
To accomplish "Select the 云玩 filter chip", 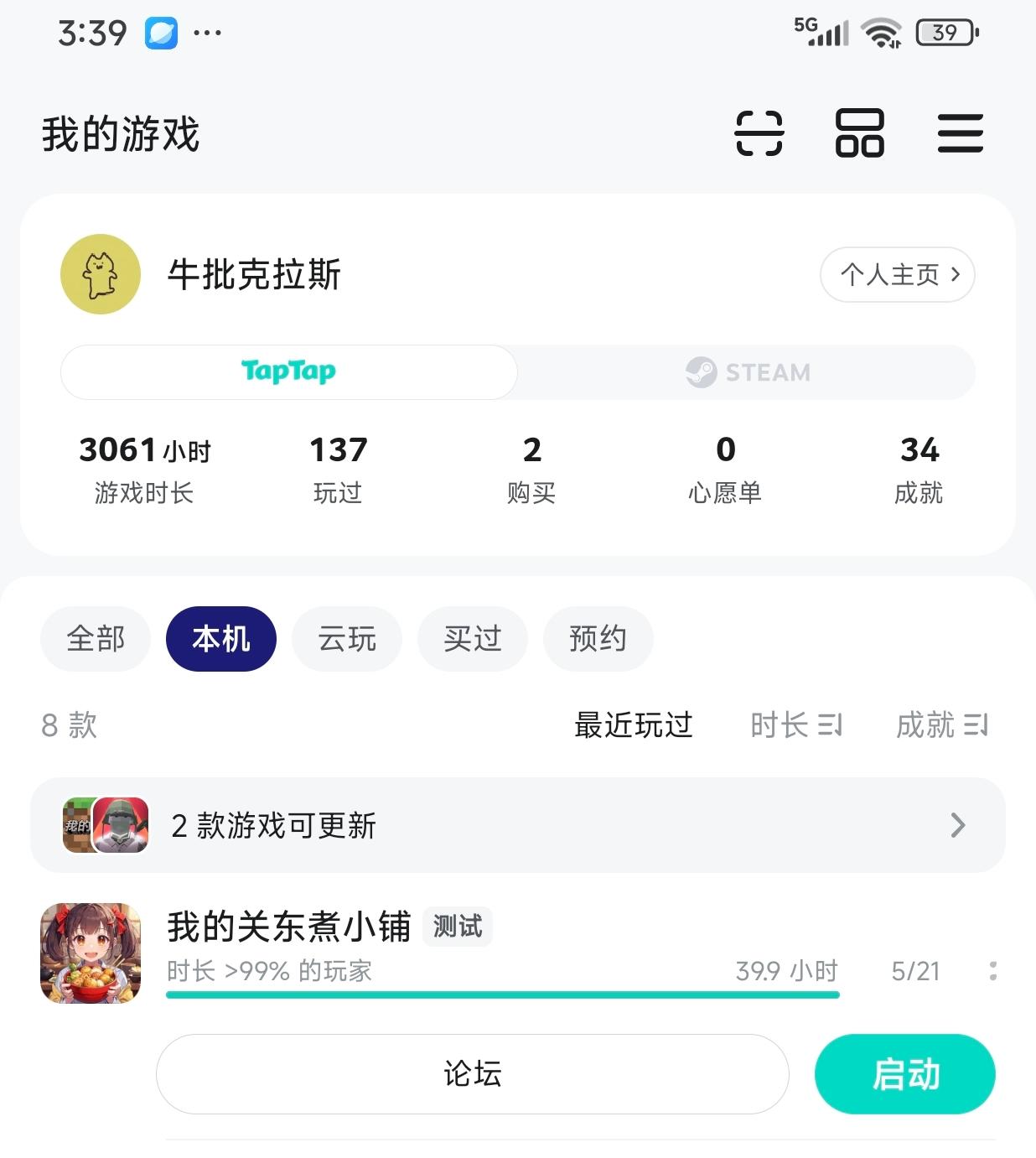I will pos(346,639).
